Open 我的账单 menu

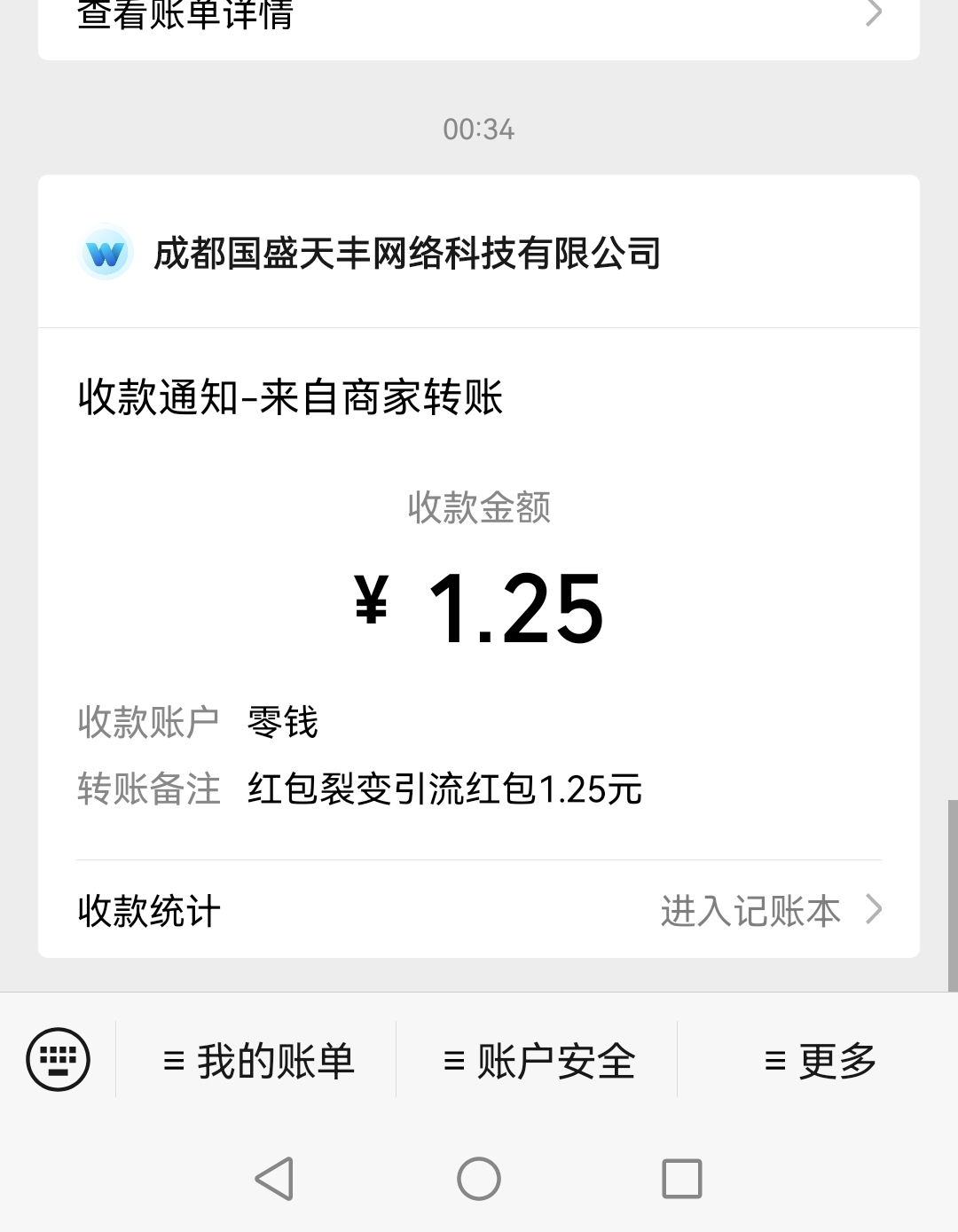point(258,1061)
